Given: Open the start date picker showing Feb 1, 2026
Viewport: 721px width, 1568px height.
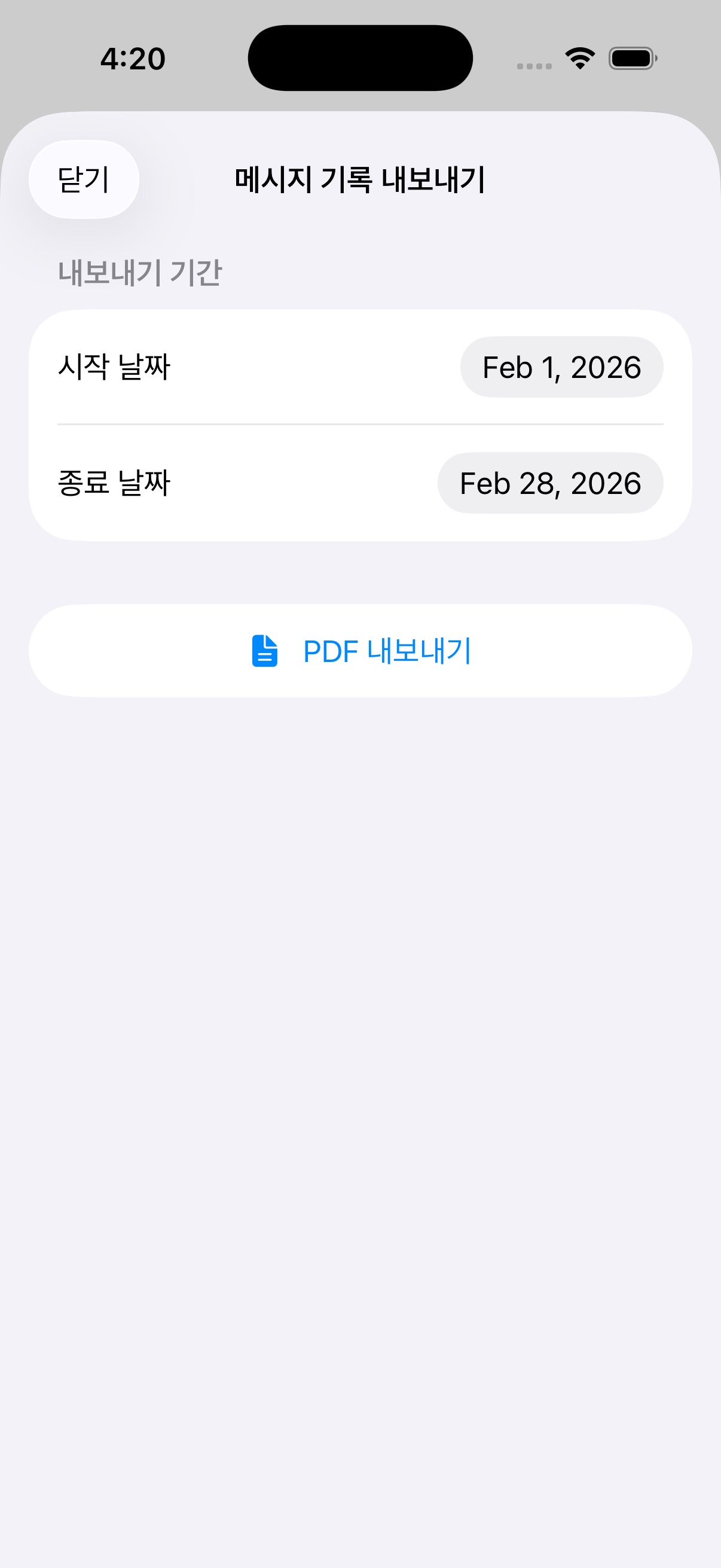Looking at the screenshot, I should [x=561, y=367].
